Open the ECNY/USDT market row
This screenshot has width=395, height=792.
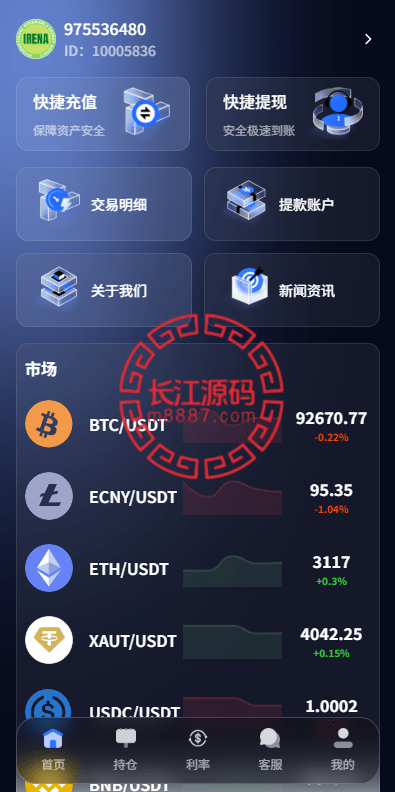point(198,497)
